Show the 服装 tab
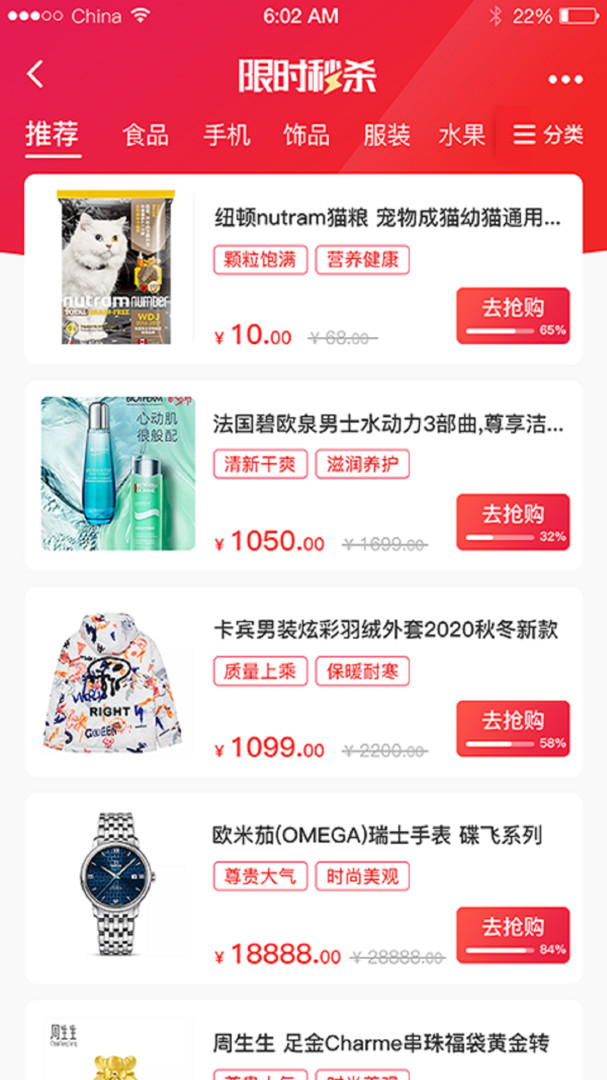The width and height of the screenshot is (607, 1080). pos(386,136)
